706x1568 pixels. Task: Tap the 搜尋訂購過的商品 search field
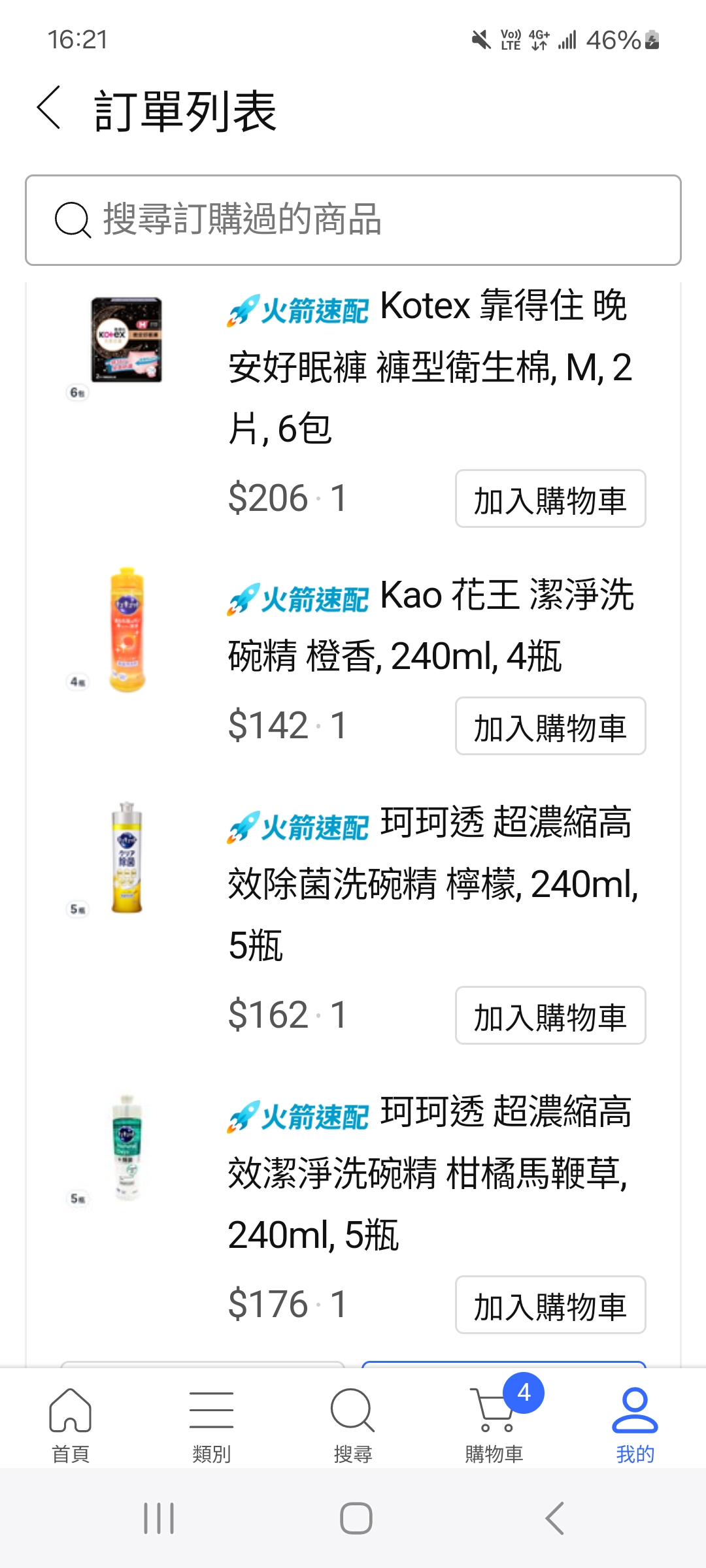coord(353,220)
